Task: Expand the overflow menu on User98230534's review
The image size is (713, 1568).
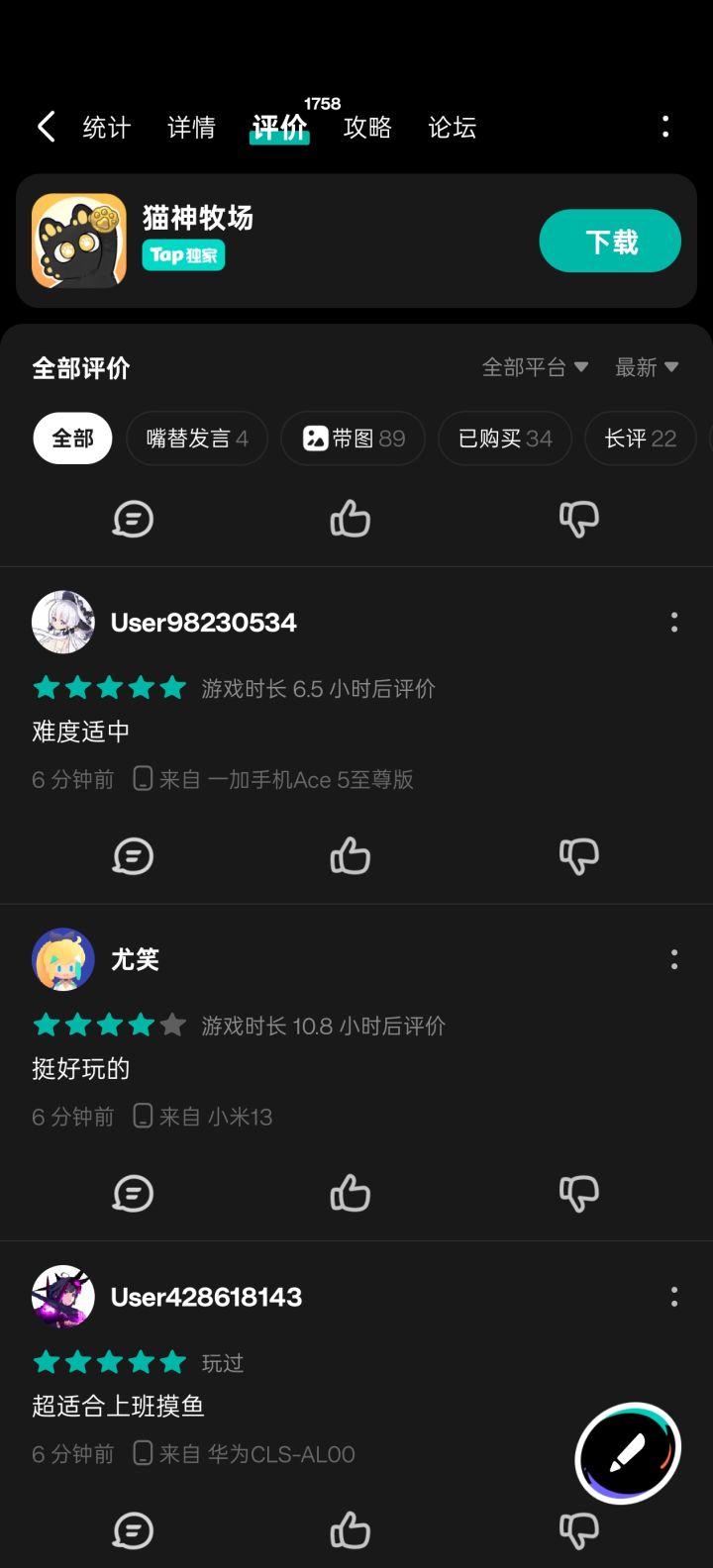Action: pos(674,621)
